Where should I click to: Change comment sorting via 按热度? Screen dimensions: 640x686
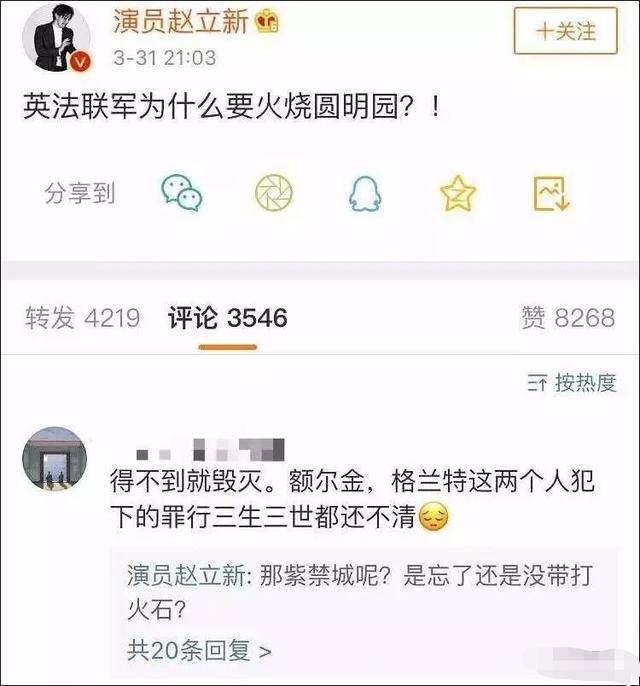pos(572,382)
